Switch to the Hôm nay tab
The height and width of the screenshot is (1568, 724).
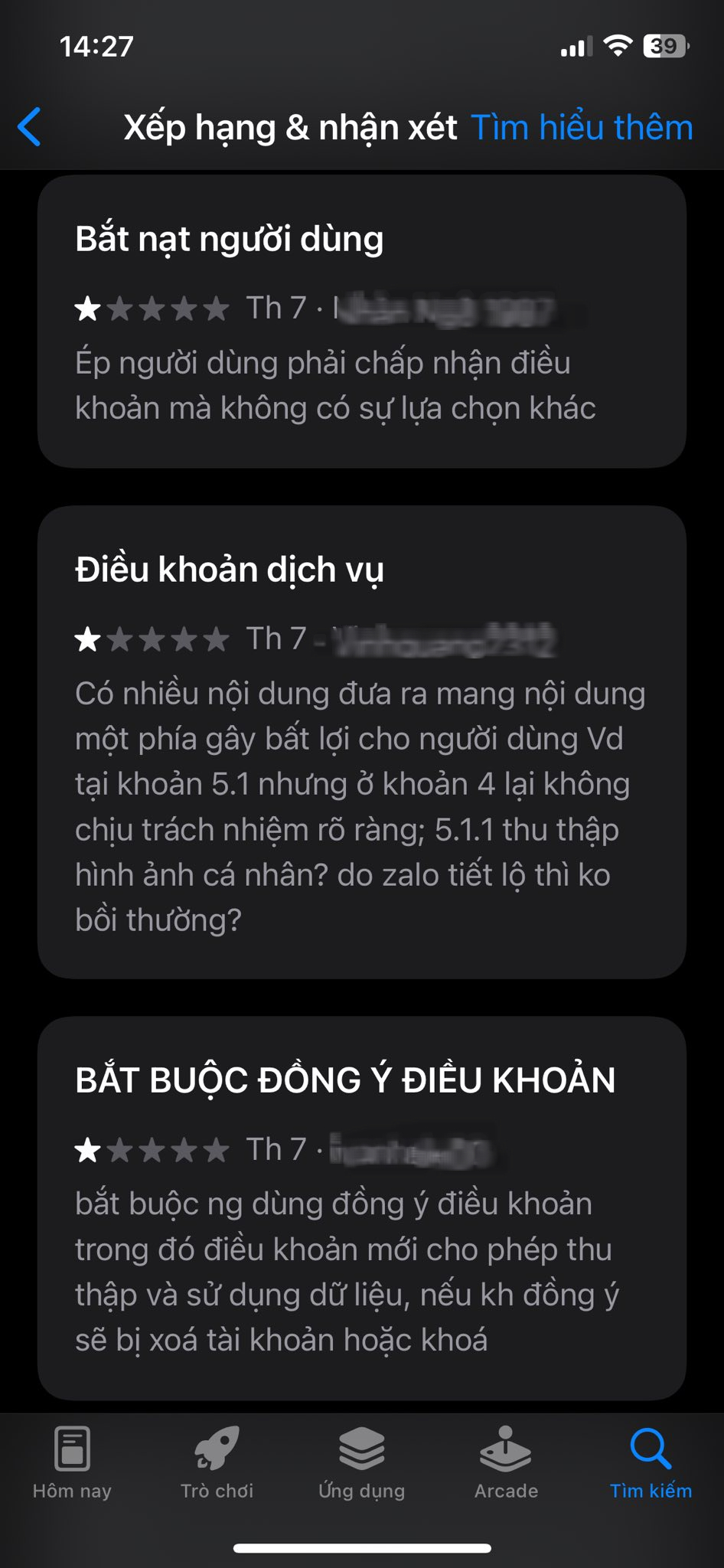[x=72, y=1462]
